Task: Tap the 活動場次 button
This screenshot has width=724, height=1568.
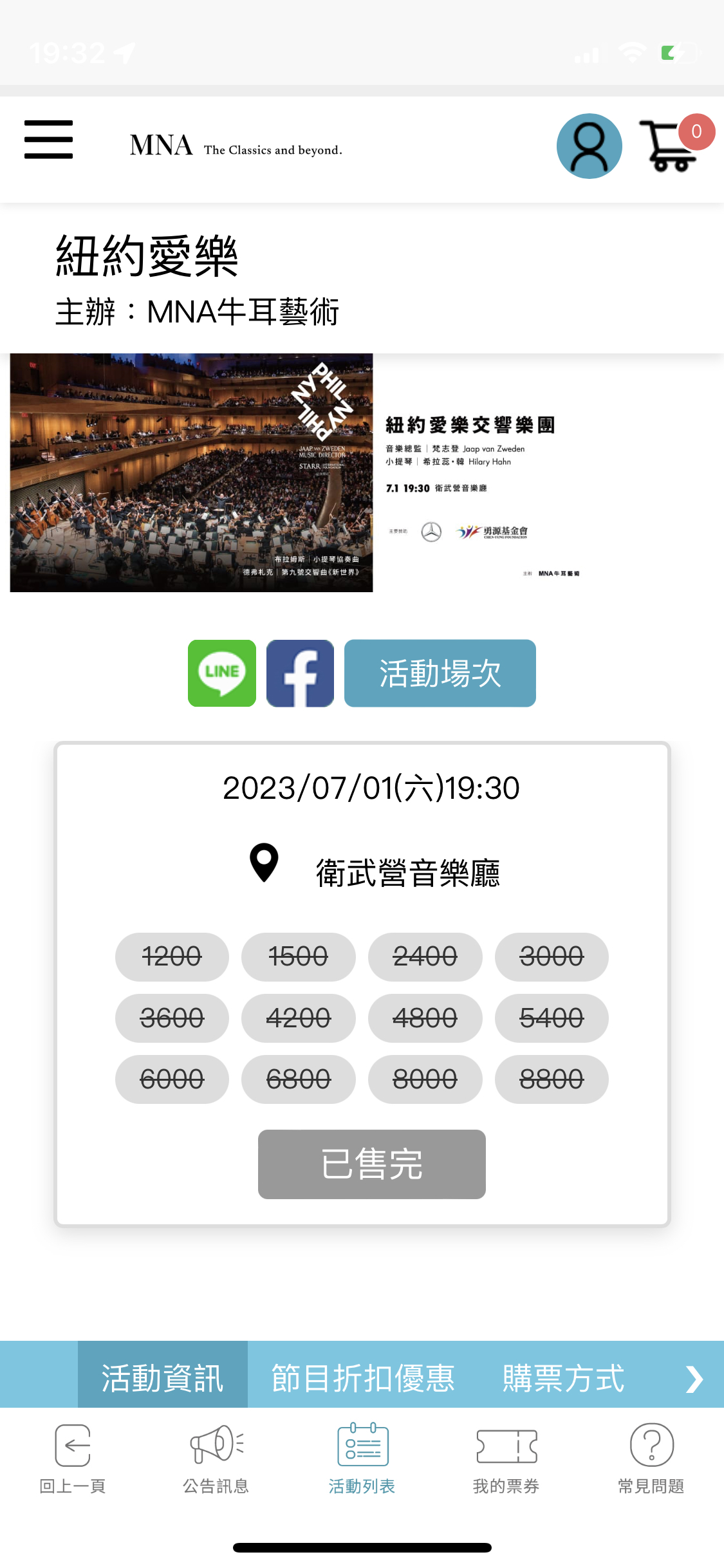Action: (440, 673)
